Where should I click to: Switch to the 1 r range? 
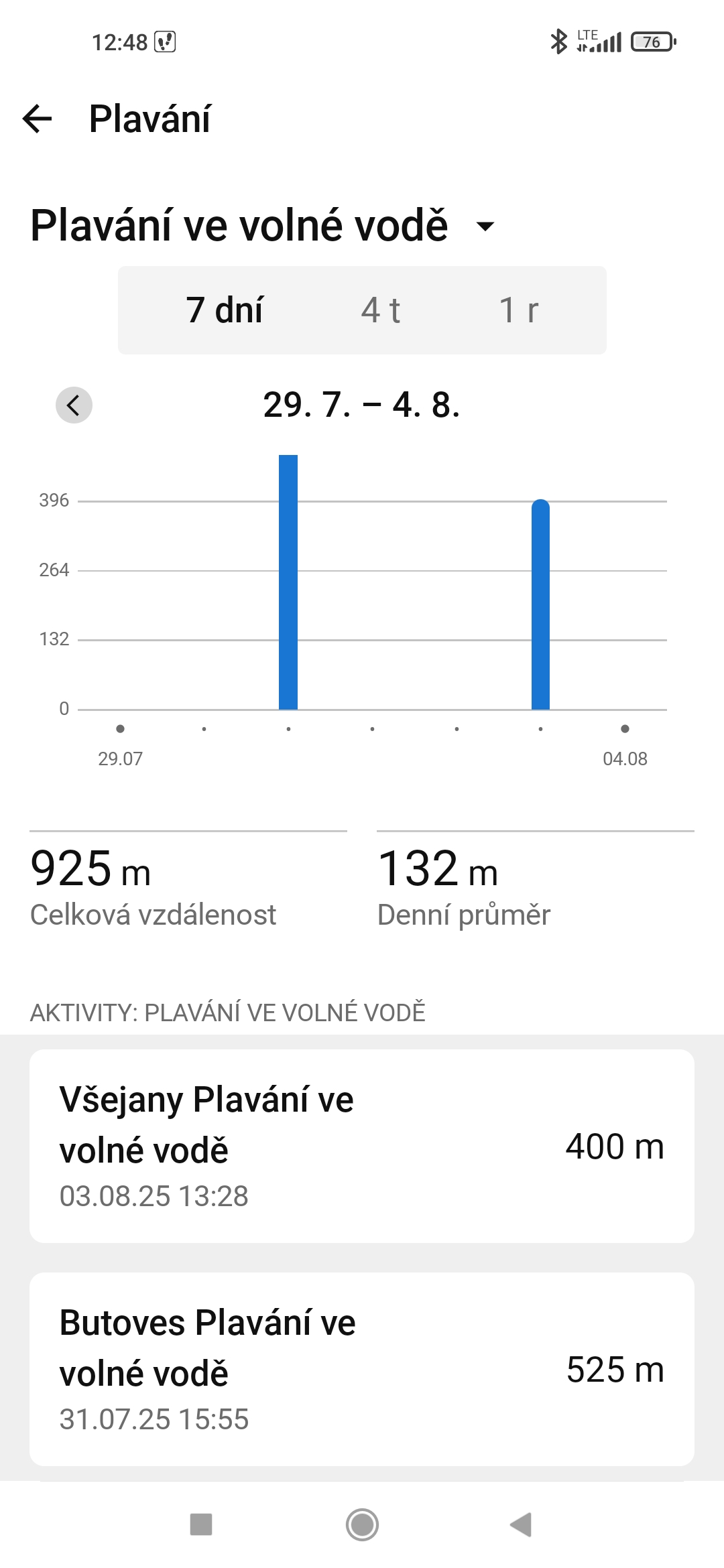click(519, 310)
